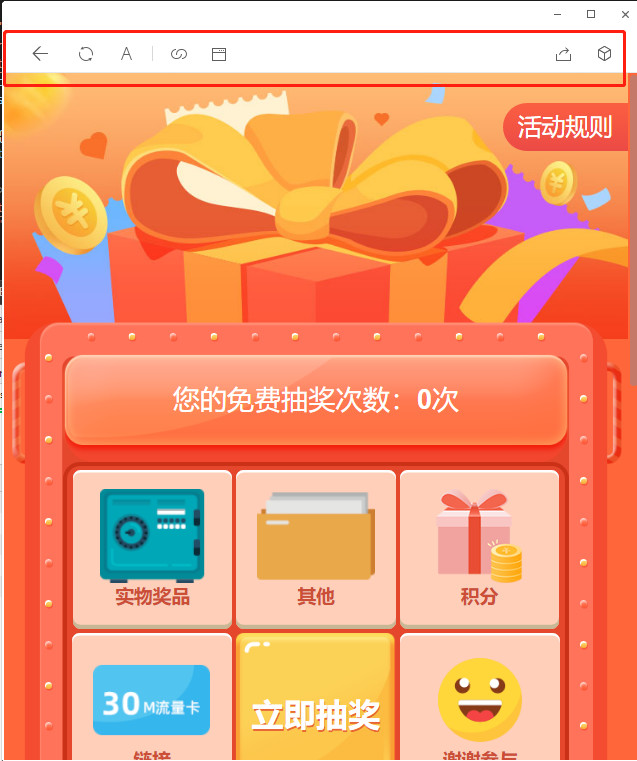The height and width of the screenshot is (761, 637).
Task: Open the font size option
Action: click(127, 54)
